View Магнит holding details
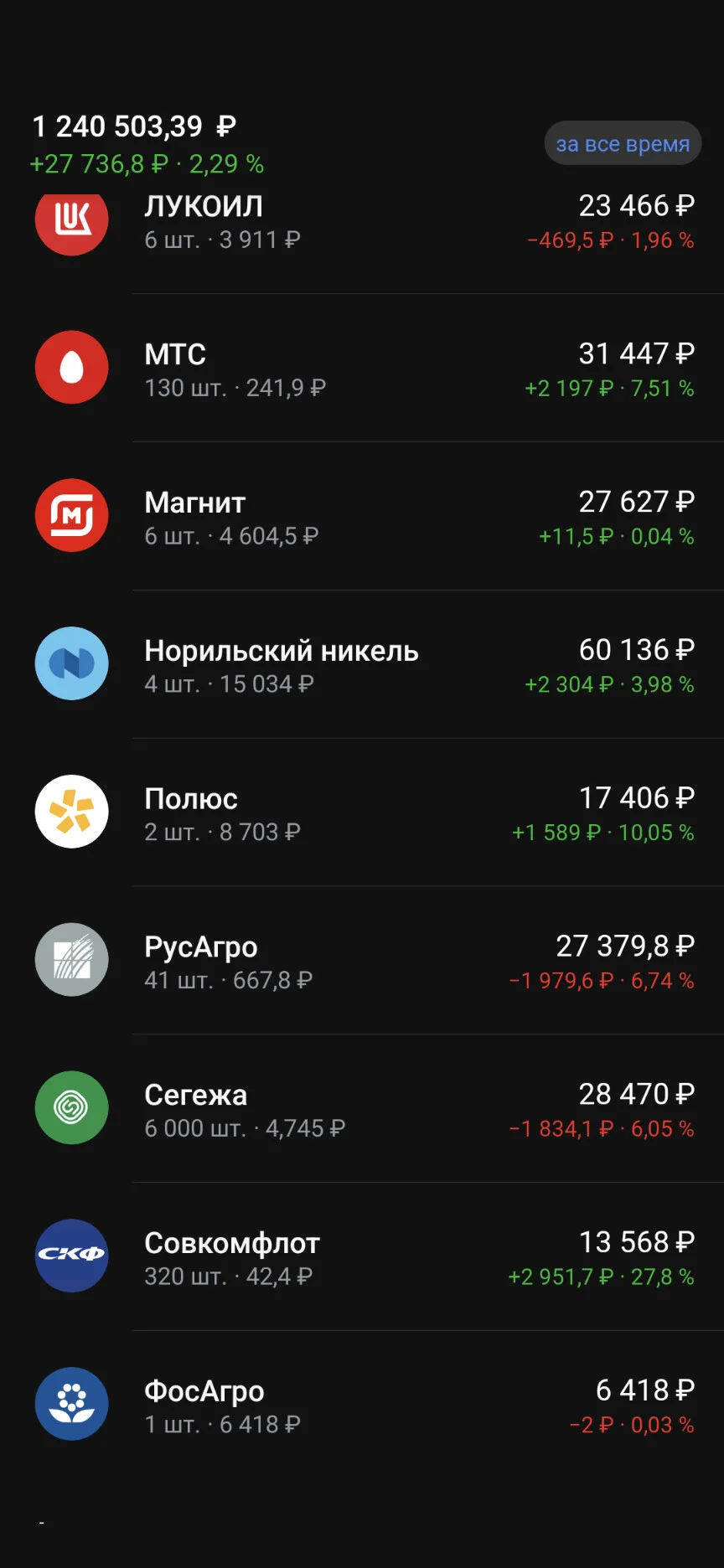Image resolution: width=724 pixels, height=1568 pixels. pyautogui.click(x=362, y=517)
